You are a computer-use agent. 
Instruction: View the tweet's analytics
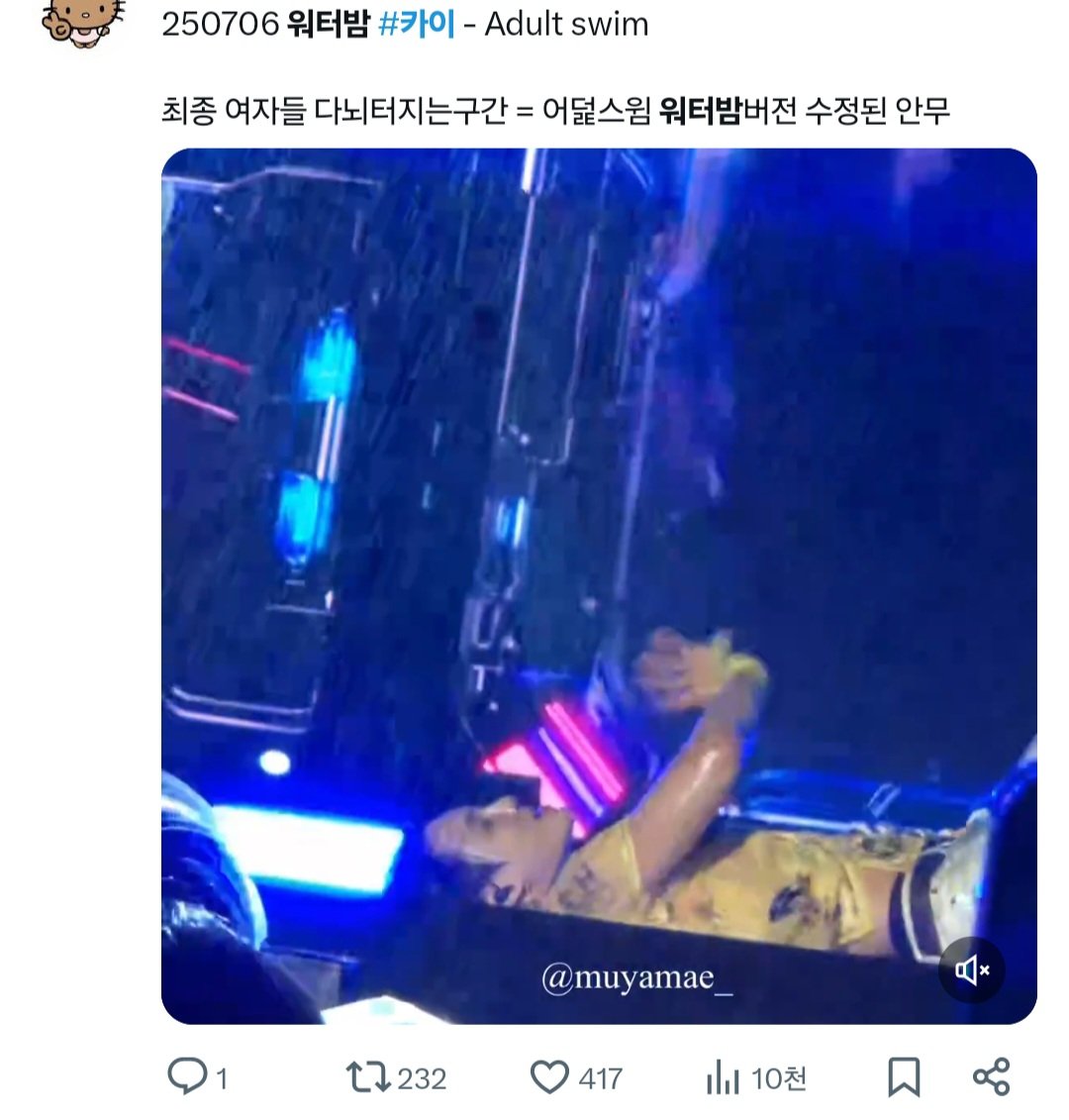pyautogui.click(x=725, y=1076)
